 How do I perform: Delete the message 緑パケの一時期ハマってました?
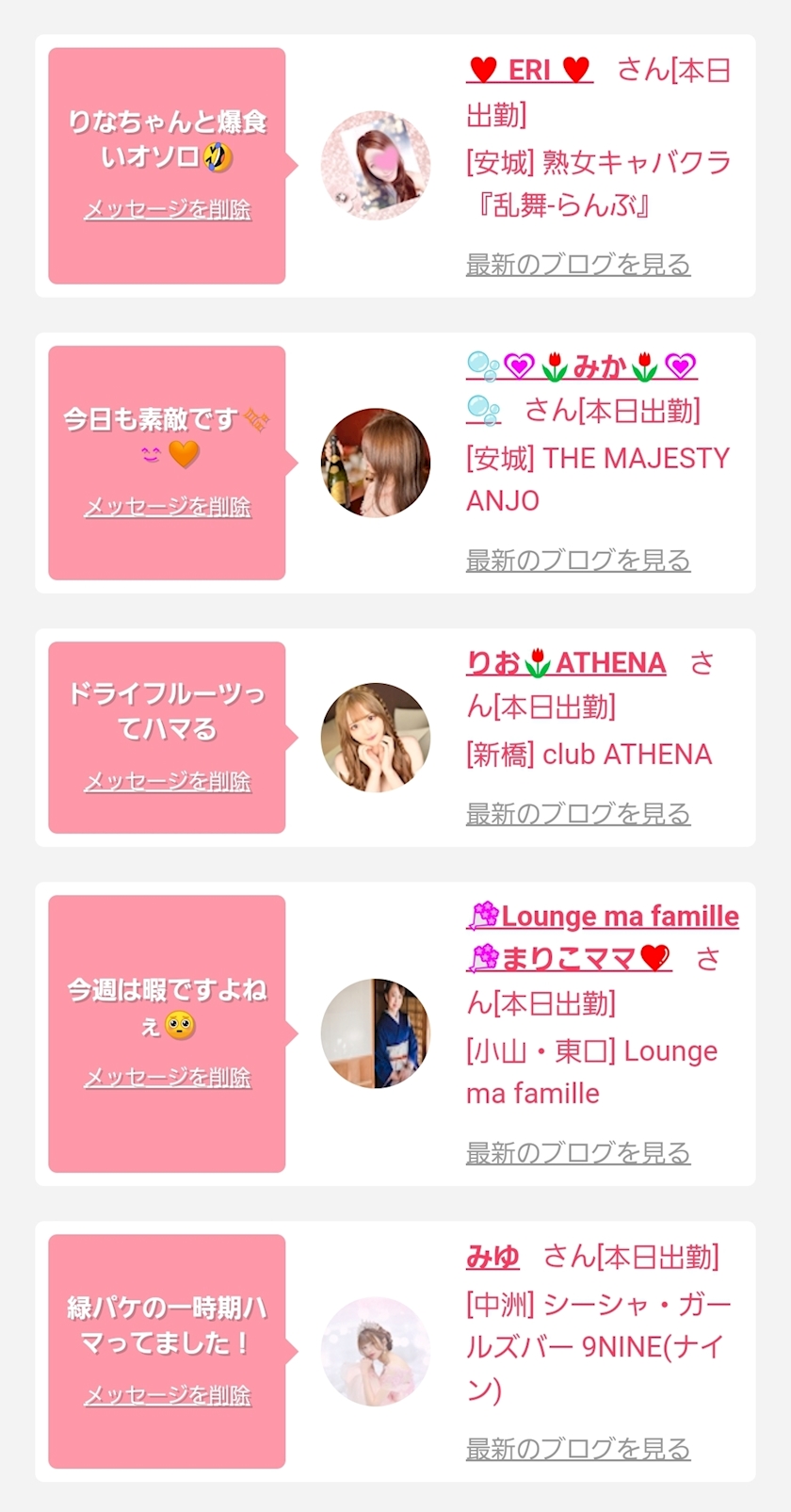(168, 1395)
